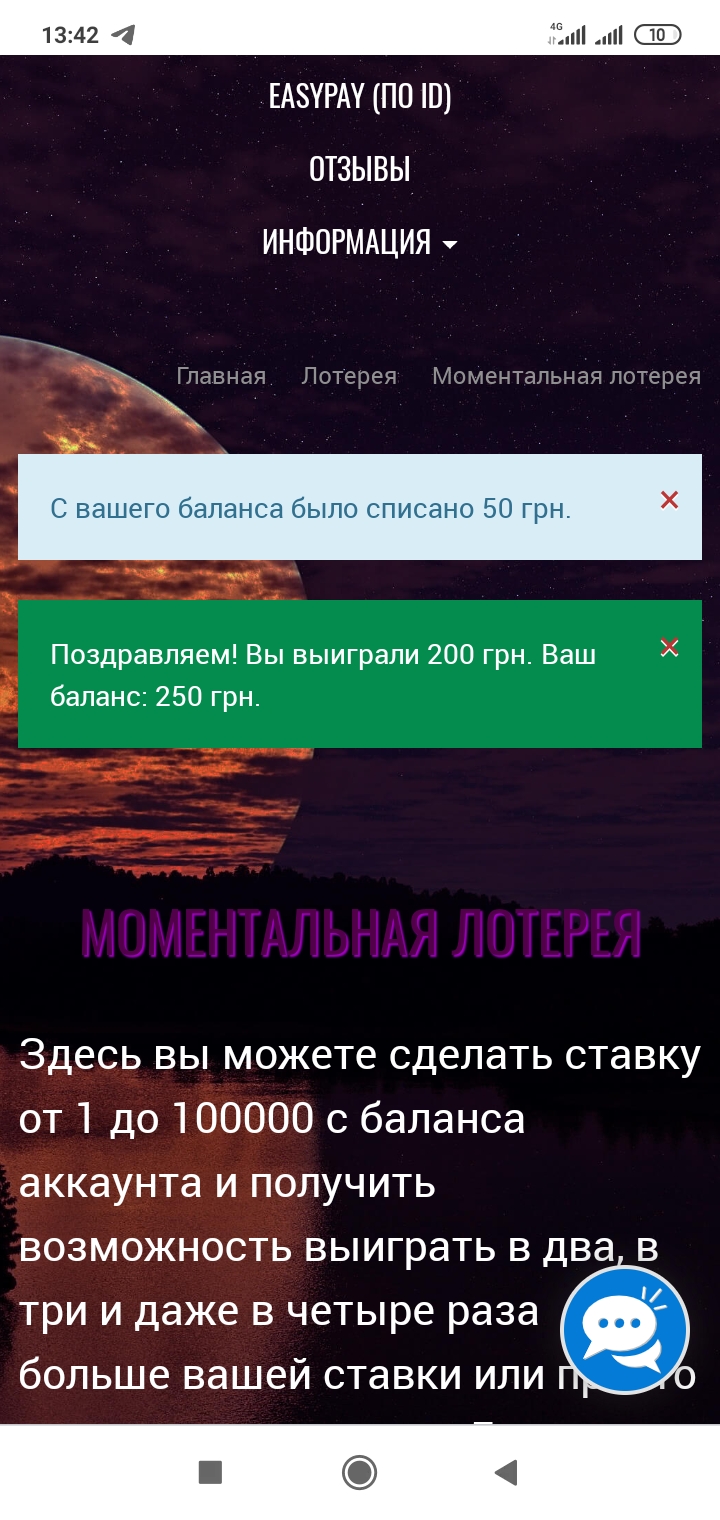Open the Лотерея breadcrumb link
Image resolution: width=720 pixels, height=1520 pixels.
[x=349, y=376]
